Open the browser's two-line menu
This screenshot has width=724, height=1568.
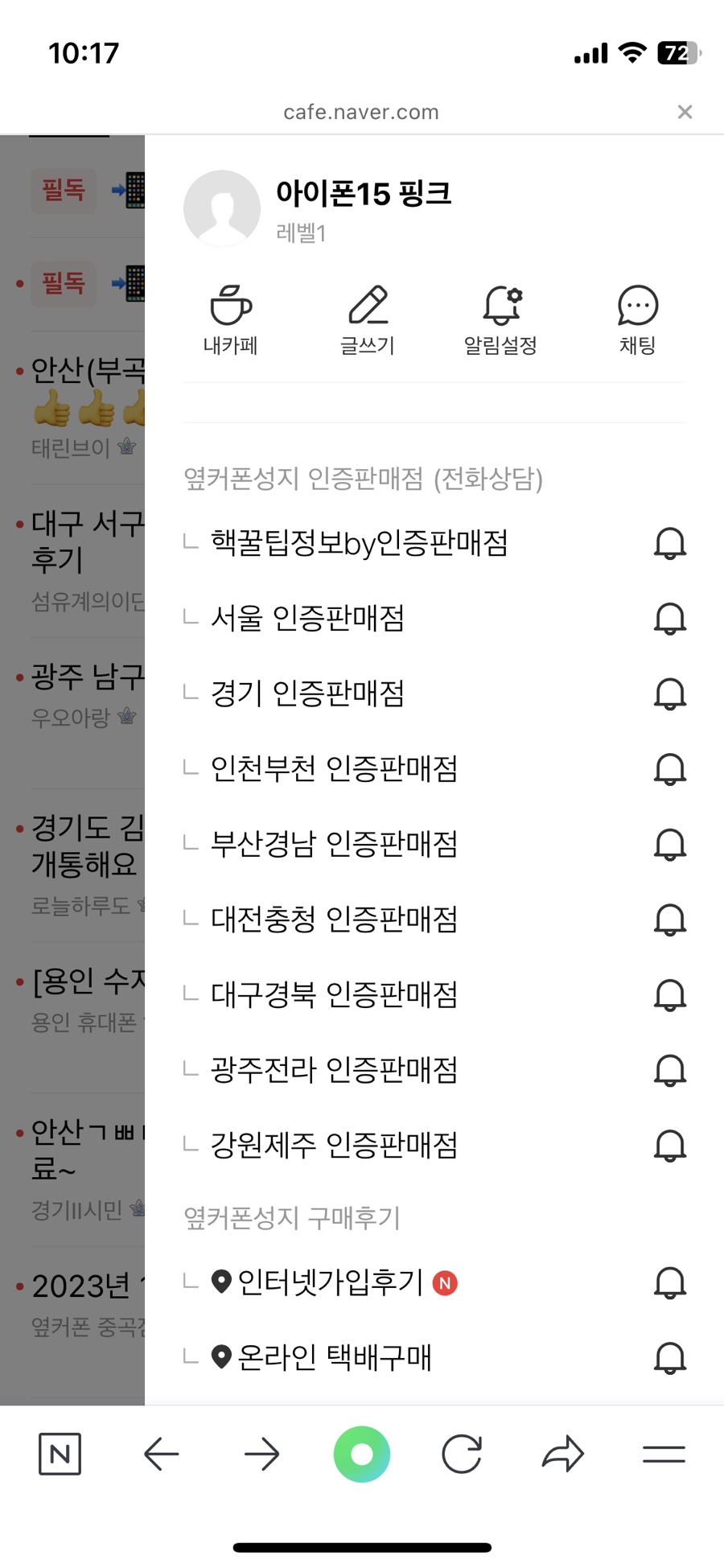click(664, 1454)
